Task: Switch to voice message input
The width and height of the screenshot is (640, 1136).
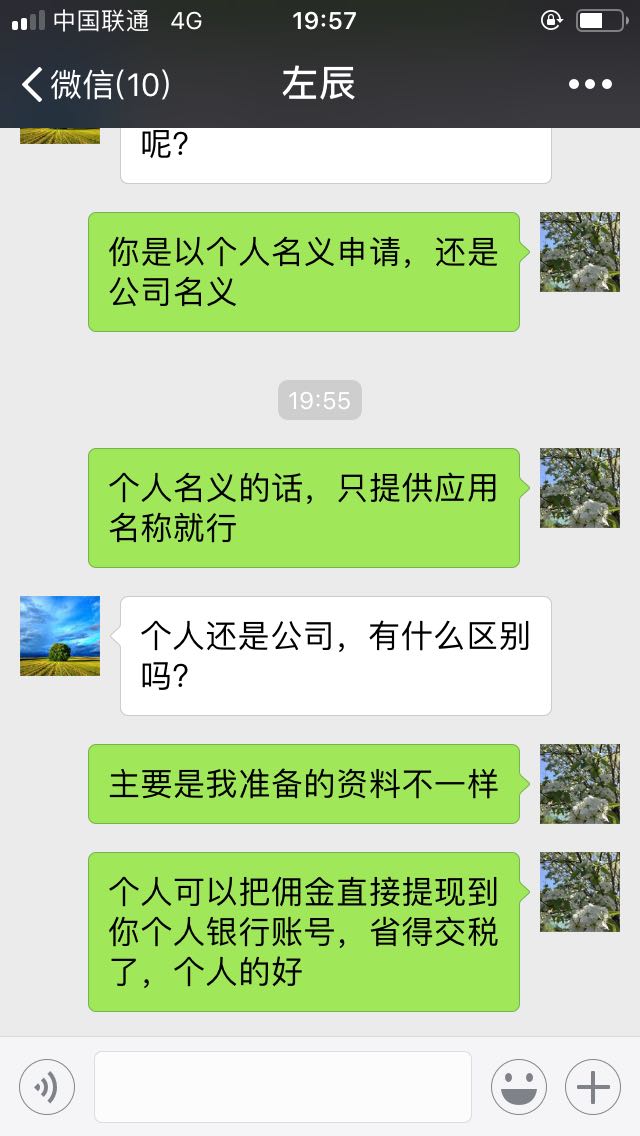Action: 46,1086
